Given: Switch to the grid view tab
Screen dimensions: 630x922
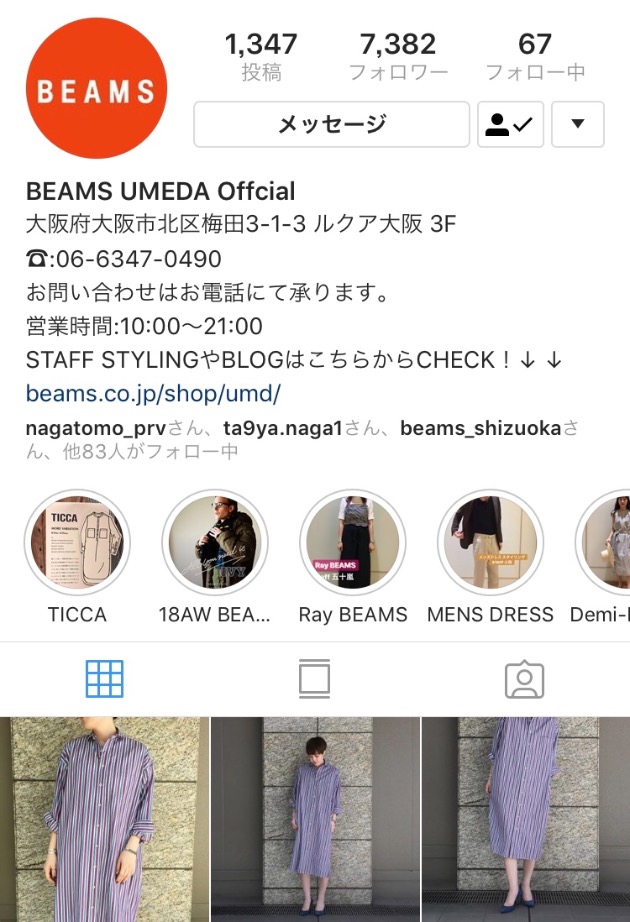Looking at the screenshot, I should tap(105, 679).
